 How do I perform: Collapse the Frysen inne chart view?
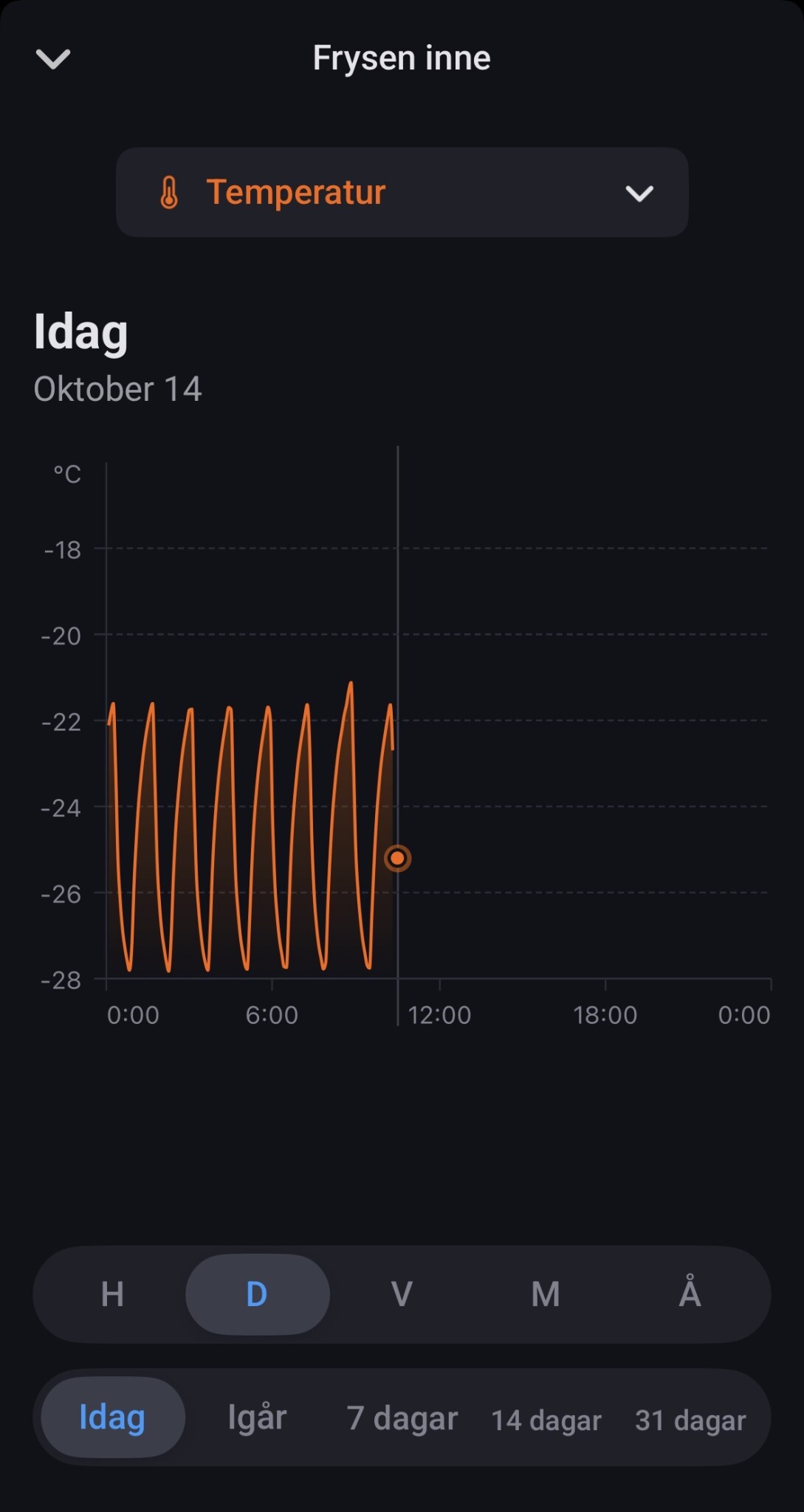tap(53, 58)
